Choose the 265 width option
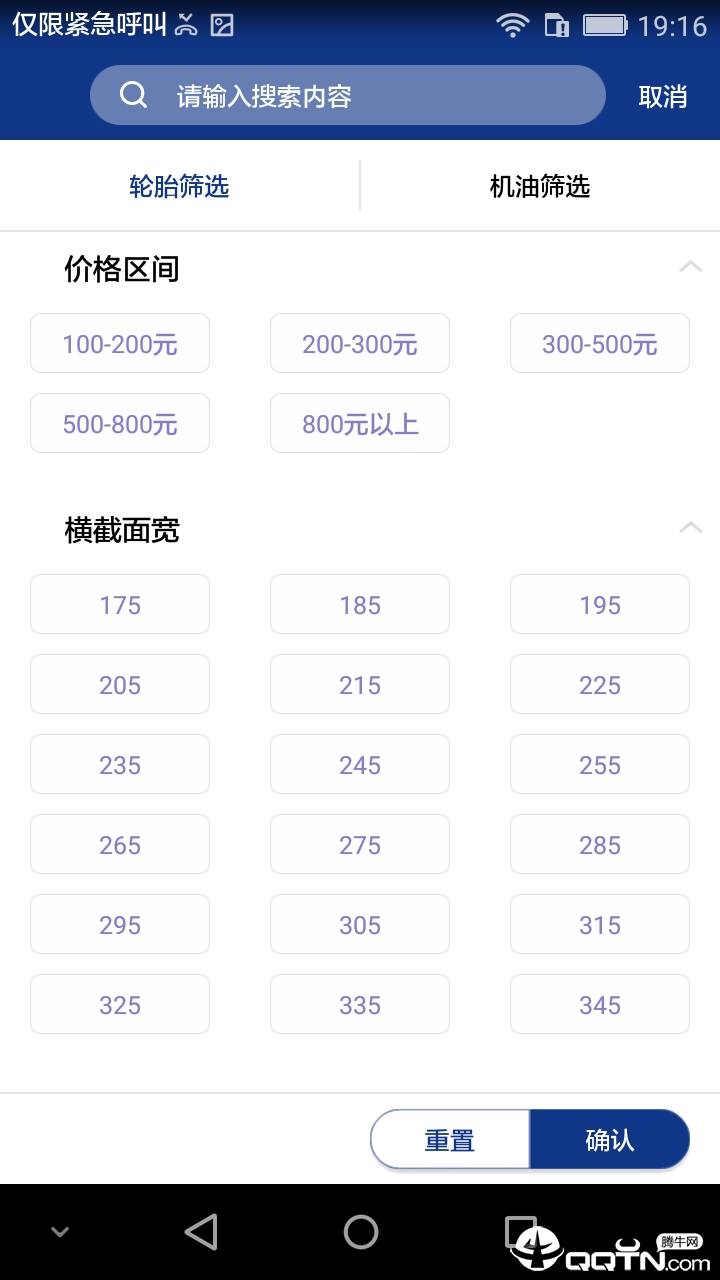This screenshot has height=1280, width=720. coord(120,845)
